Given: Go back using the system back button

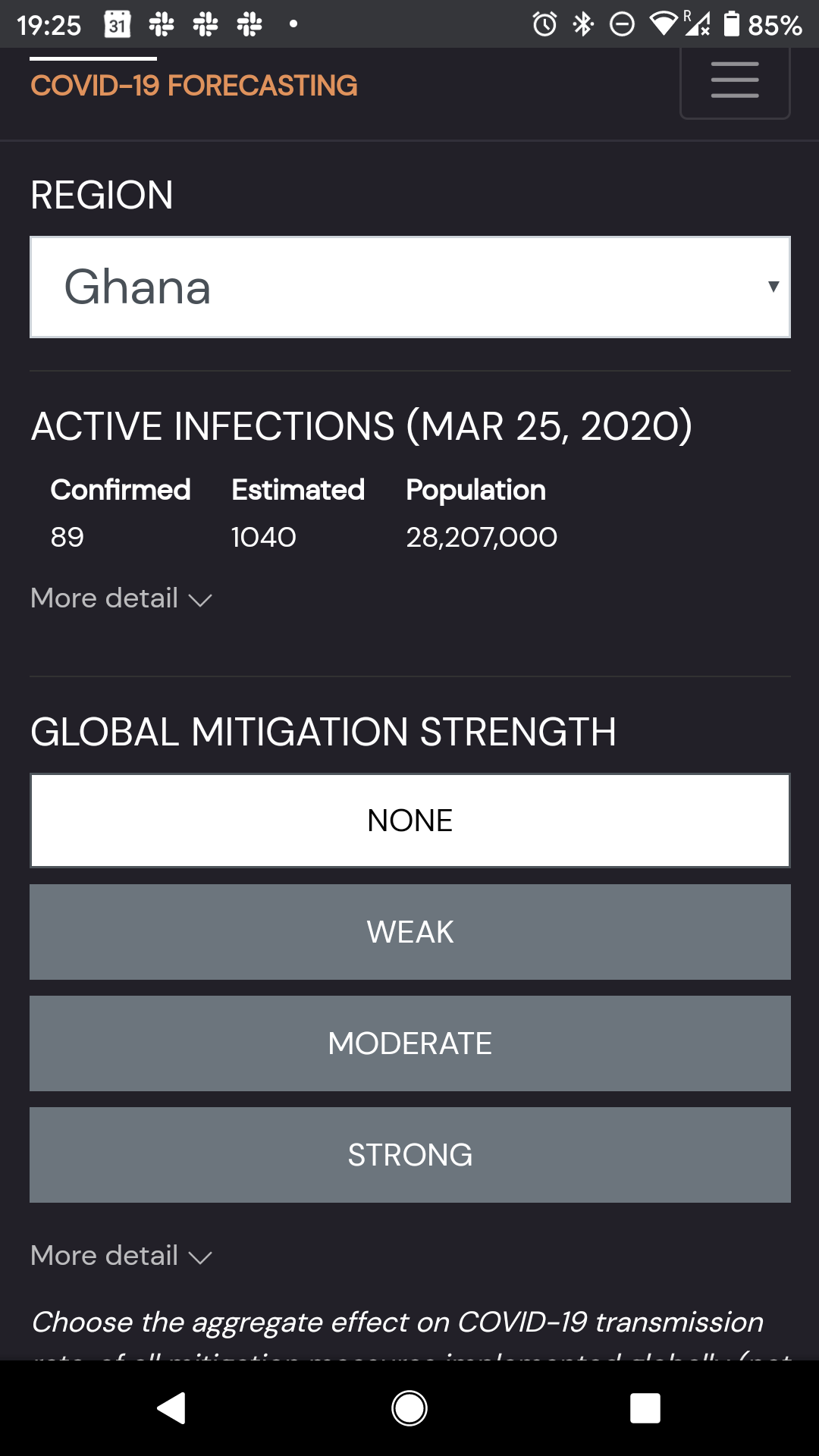Looking at the screenshot, I should click(172, 1408).
